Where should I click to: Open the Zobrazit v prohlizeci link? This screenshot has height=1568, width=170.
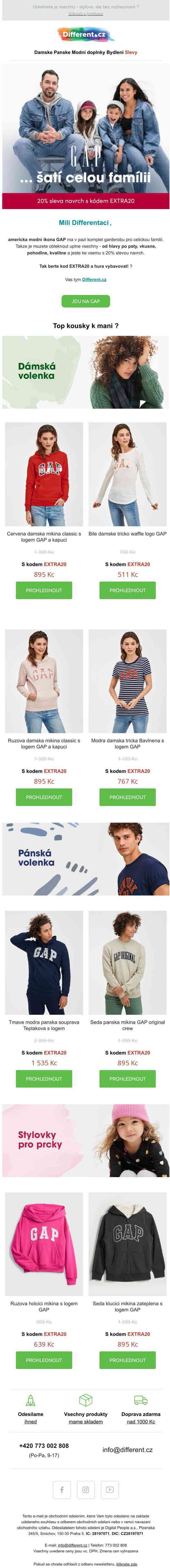(x=85, y=13)
